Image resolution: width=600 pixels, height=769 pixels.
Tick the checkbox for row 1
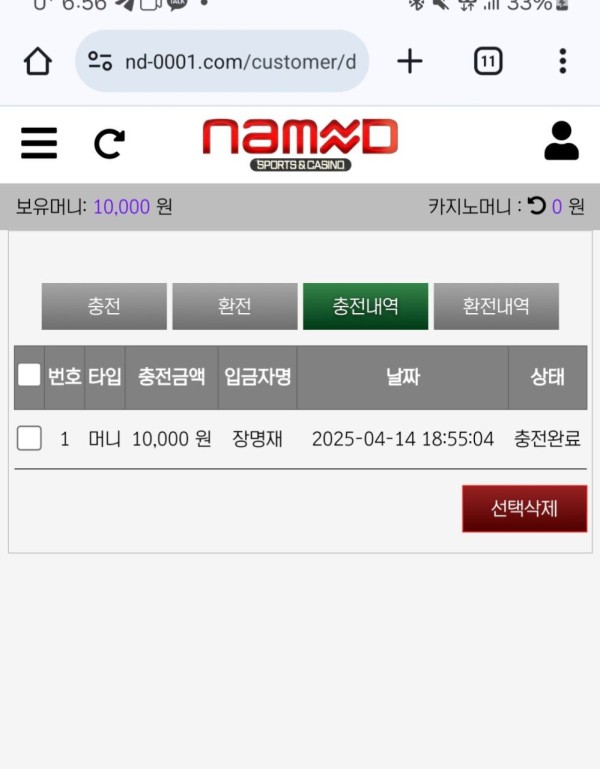(30, 438)
